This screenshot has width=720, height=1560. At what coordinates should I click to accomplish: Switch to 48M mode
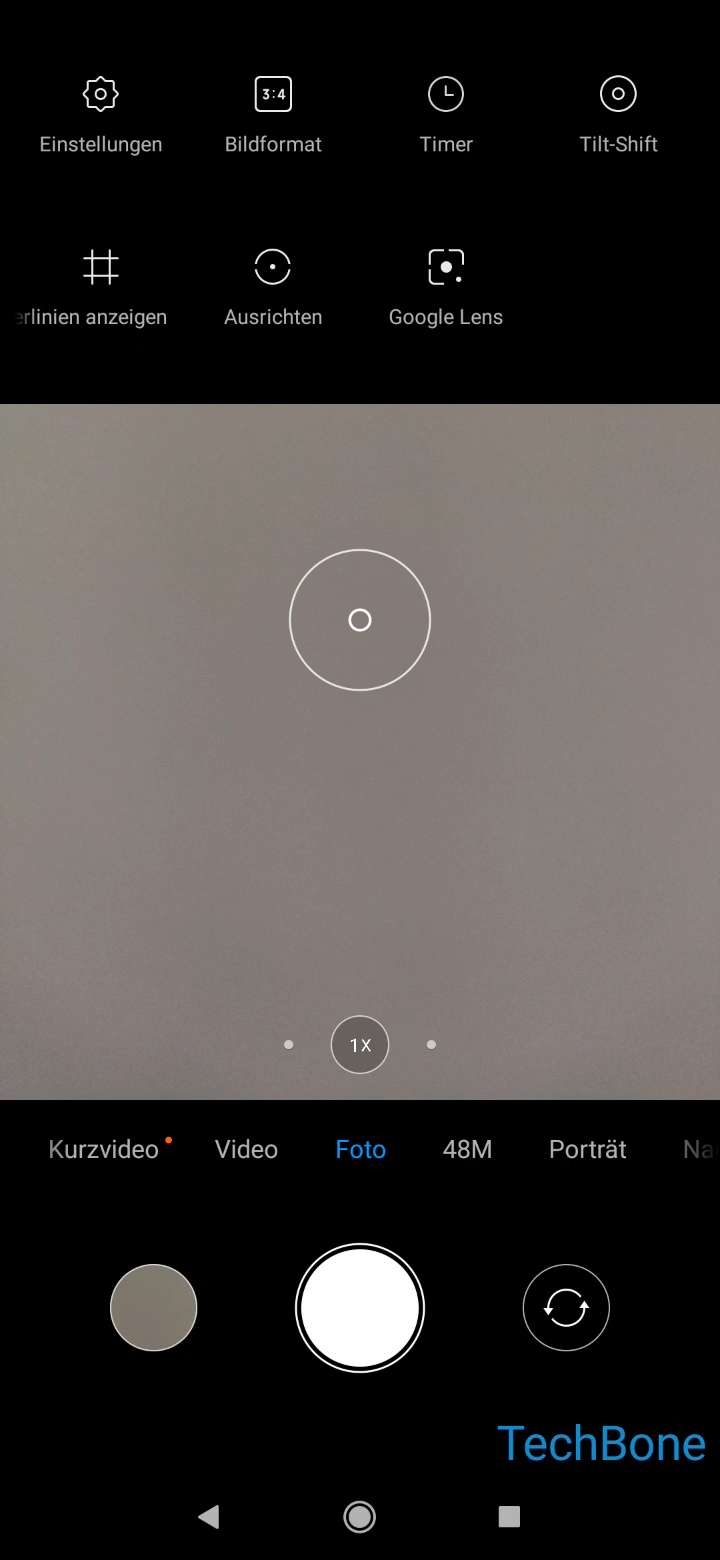point(467,1150)
